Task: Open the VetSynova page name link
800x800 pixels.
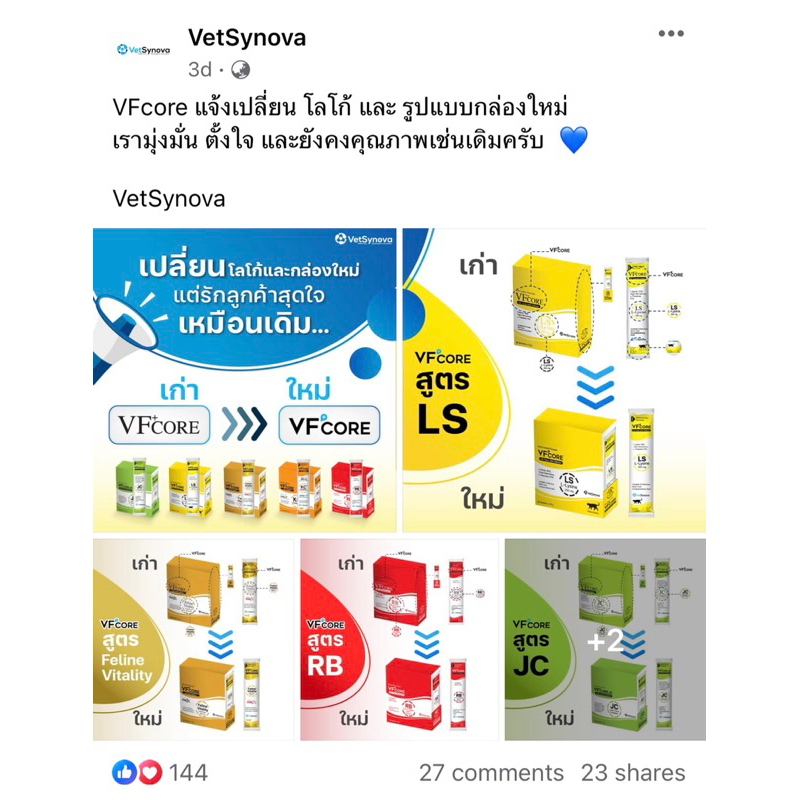Action: 247,37
